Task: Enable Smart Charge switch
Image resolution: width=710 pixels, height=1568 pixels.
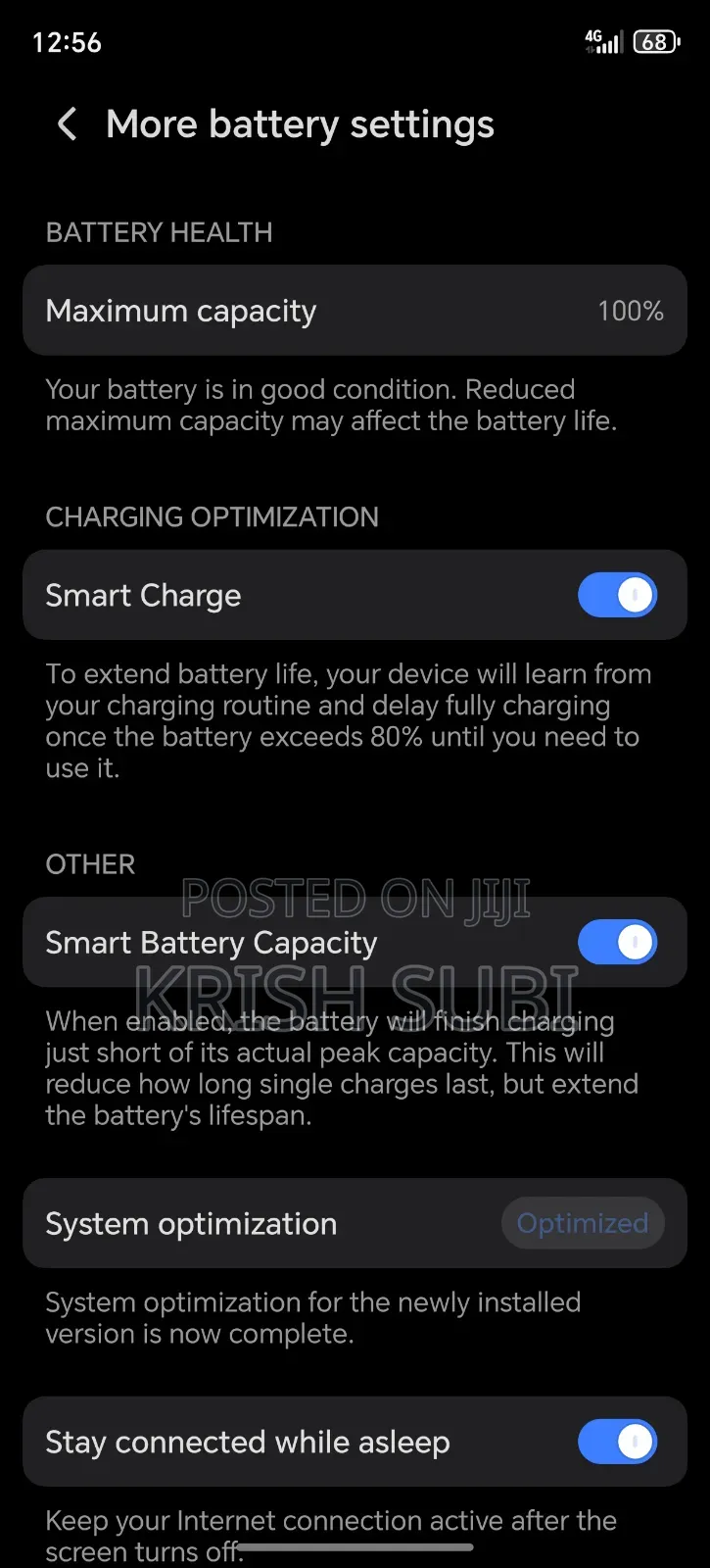Action: tap(618, 595)
